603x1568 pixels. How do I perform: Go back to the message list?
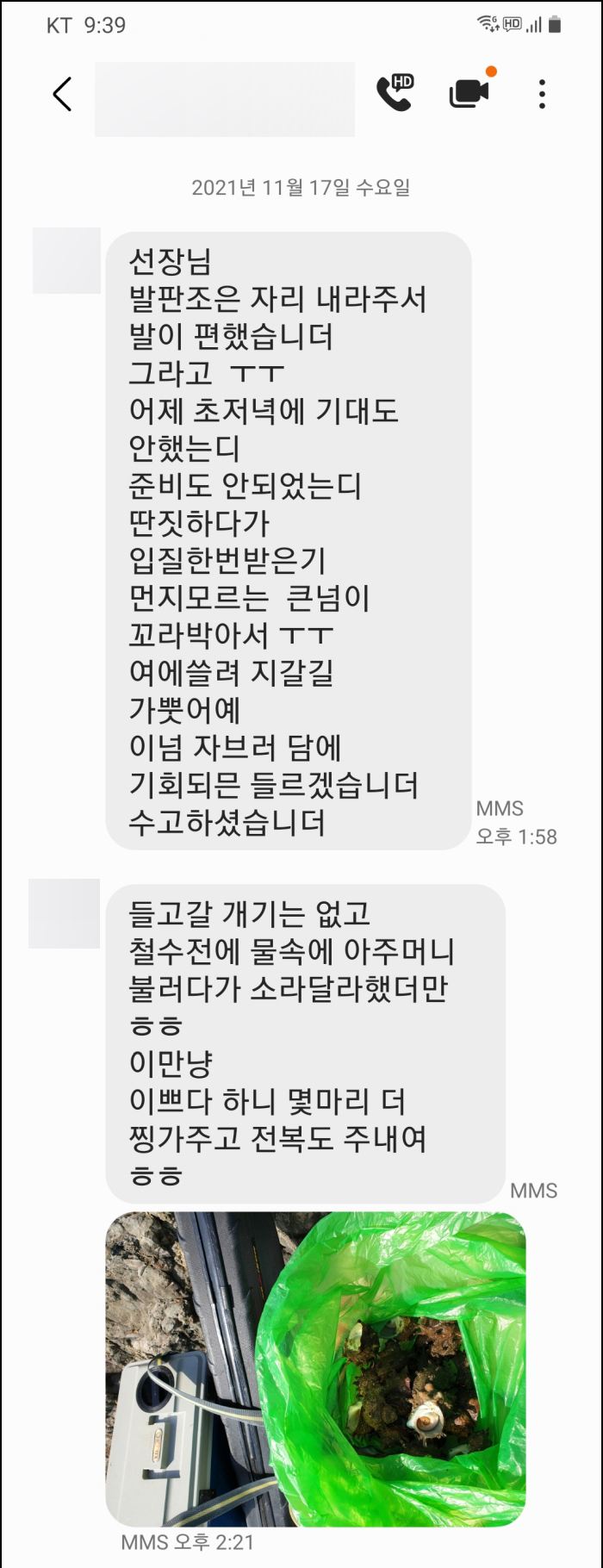pyautogui.click(x=62, y=94)
